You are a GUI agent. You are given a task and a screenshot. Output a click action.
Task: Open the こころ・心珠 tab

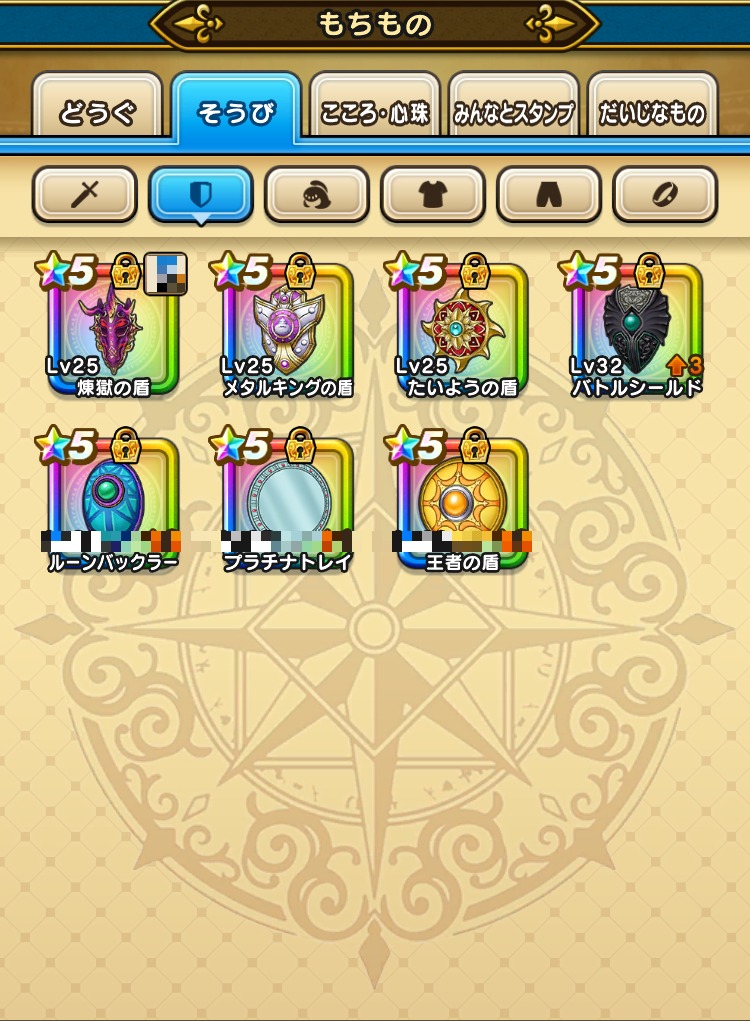[374, 108]
